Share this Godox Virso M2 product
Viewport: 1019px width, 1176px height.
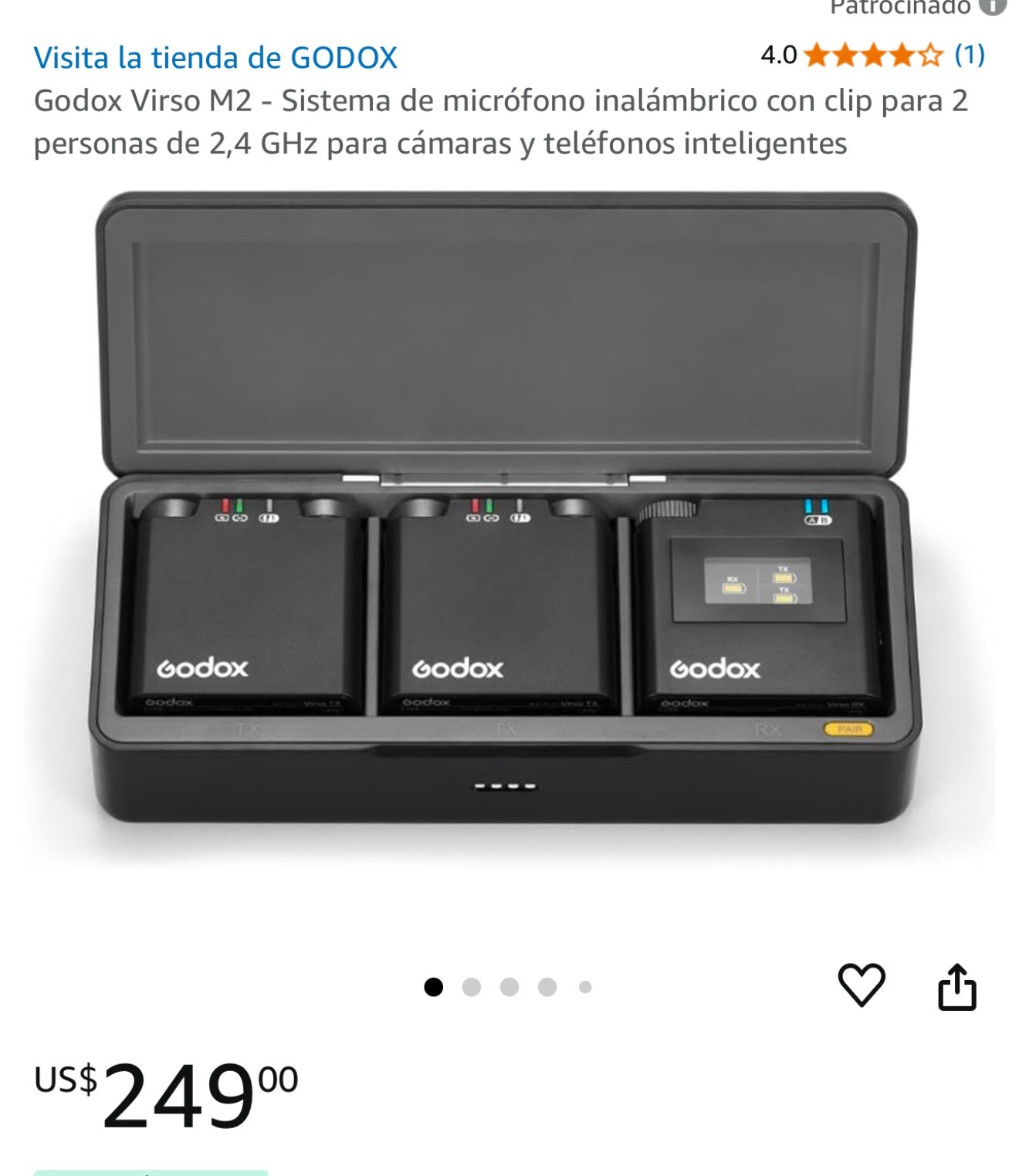coord(956,987)
